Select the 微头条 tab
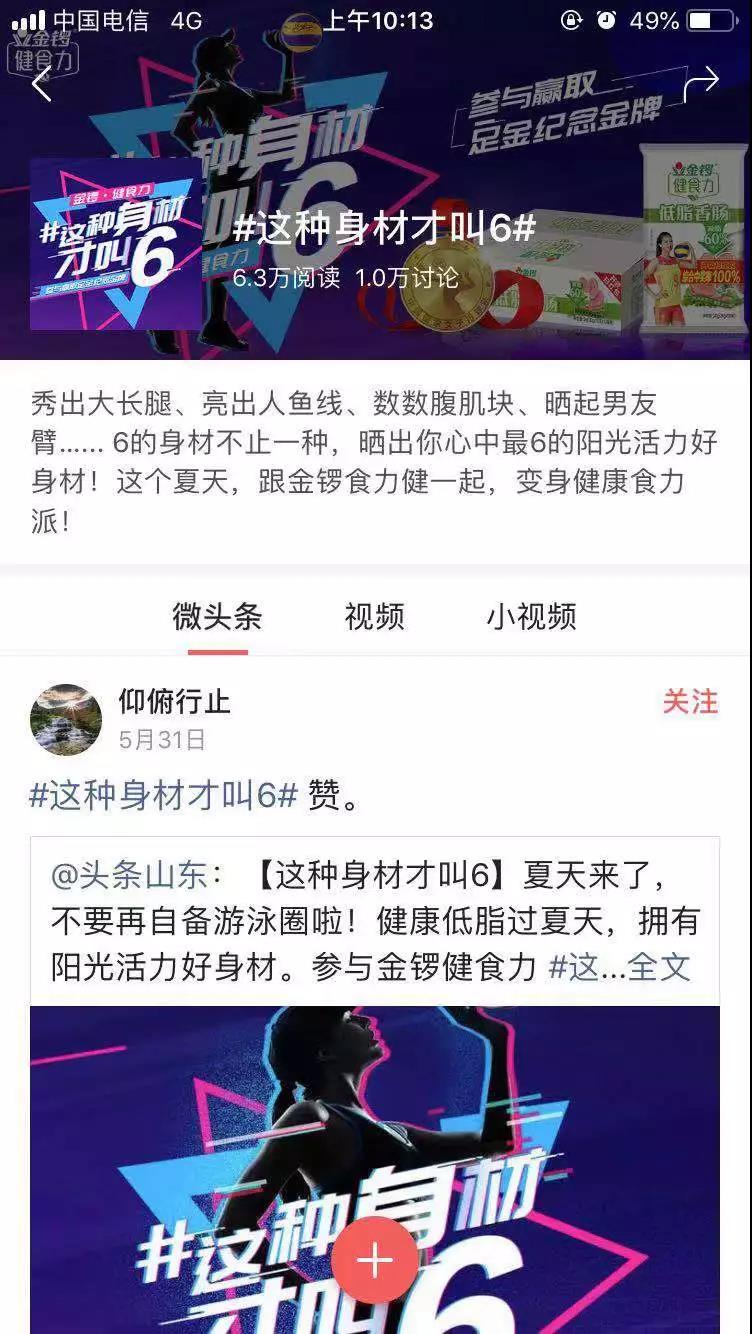This screenshot has height=1334, width=752. coord(217,616)
